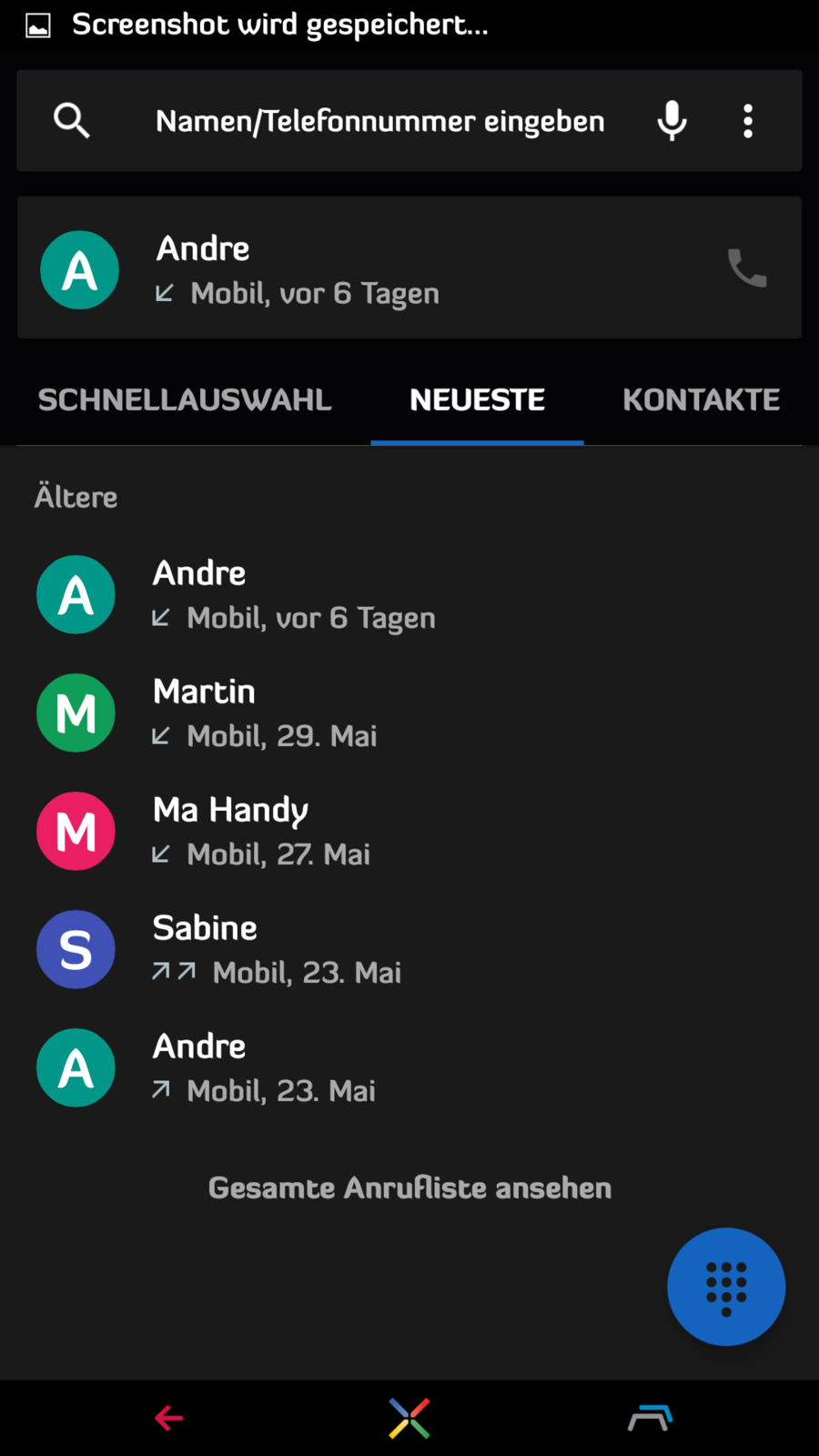Tap the name/phone number search field
819x1456 pixels.
coord(379,121)
